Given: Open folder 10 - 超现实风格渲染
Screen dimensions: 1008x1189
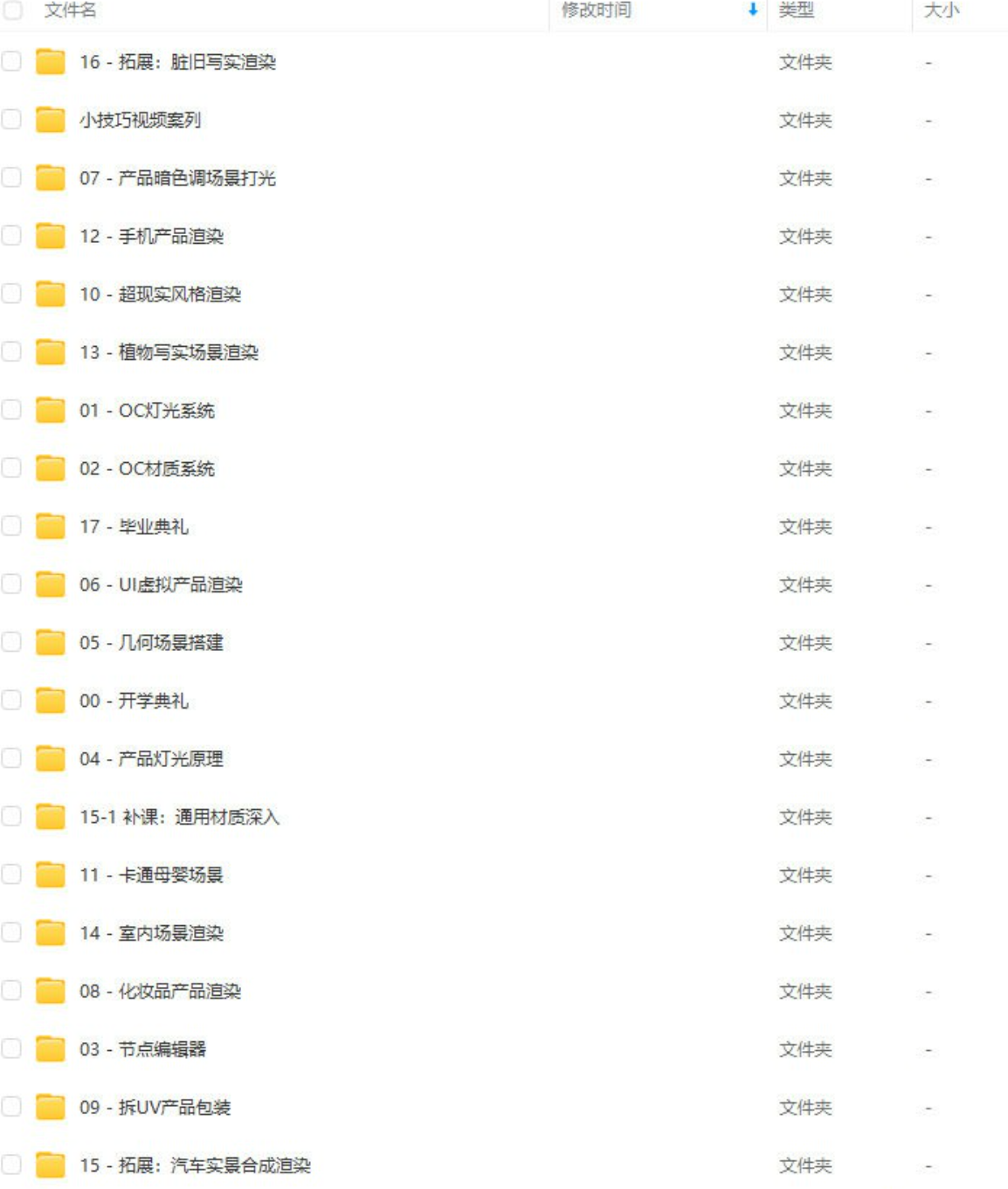Looking at the screenshot, I should tap(160, 294).
